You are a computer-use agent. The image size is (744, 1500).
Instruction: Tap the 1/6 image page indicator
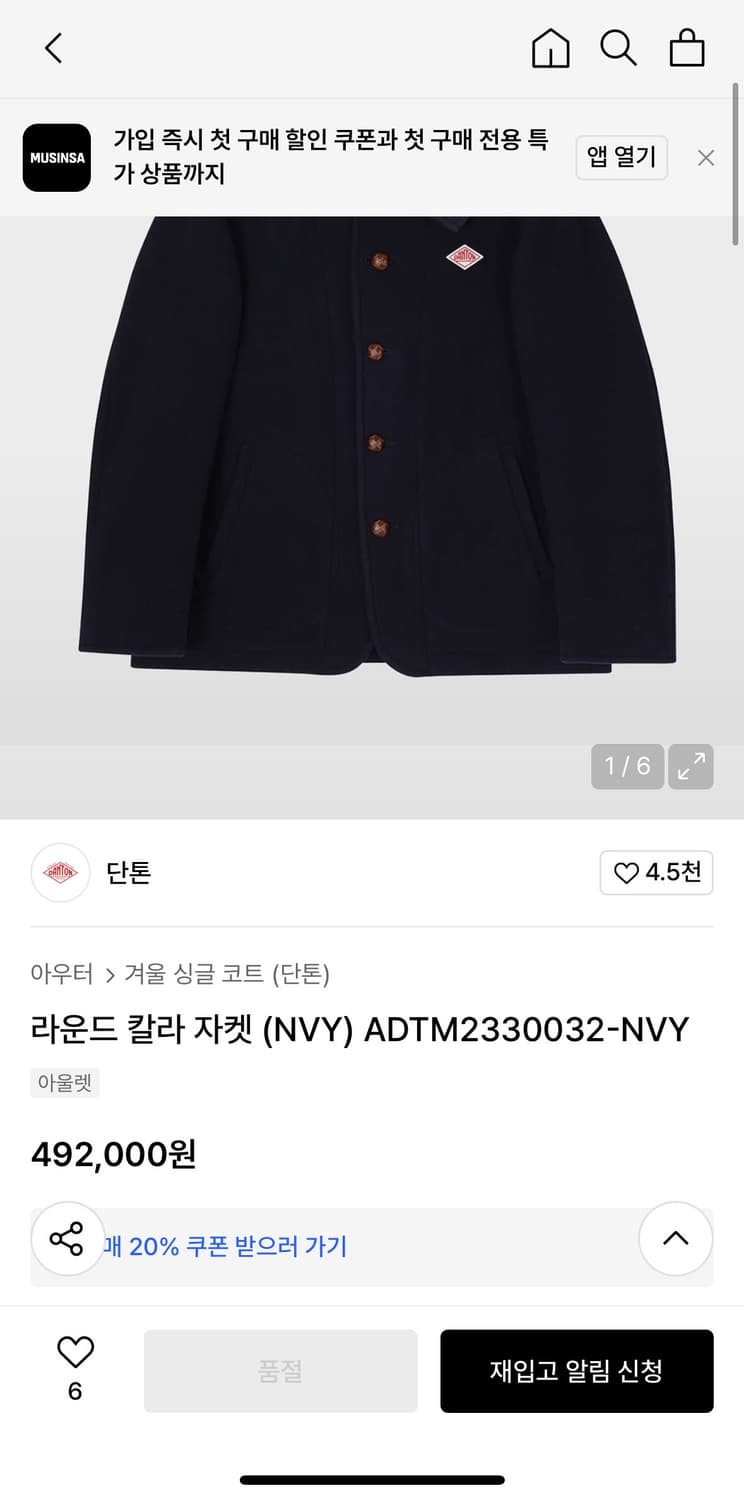tap(628, 766)
